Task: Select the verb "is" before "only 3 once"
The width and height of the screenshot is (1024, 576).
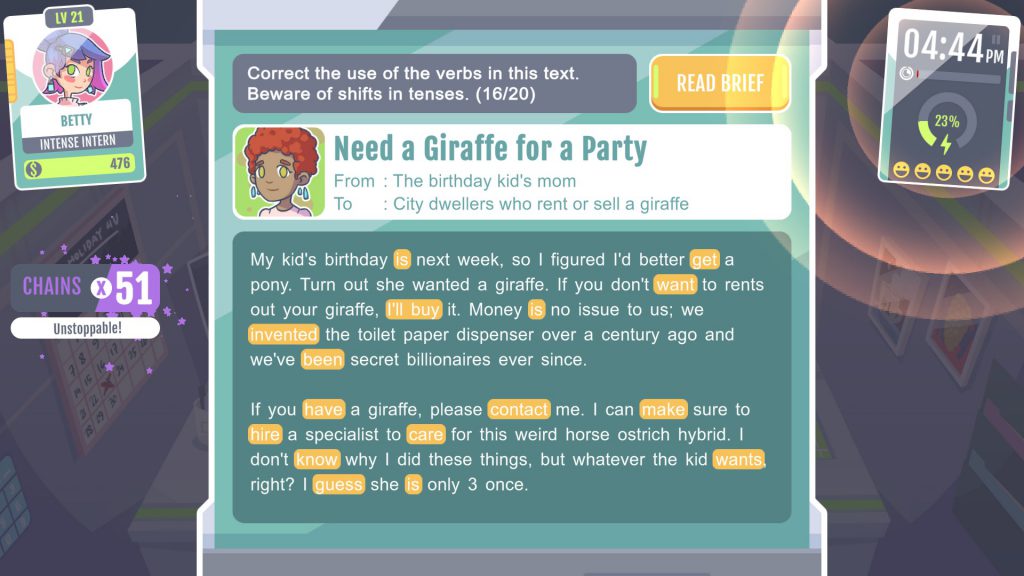Action: point(413,485)
